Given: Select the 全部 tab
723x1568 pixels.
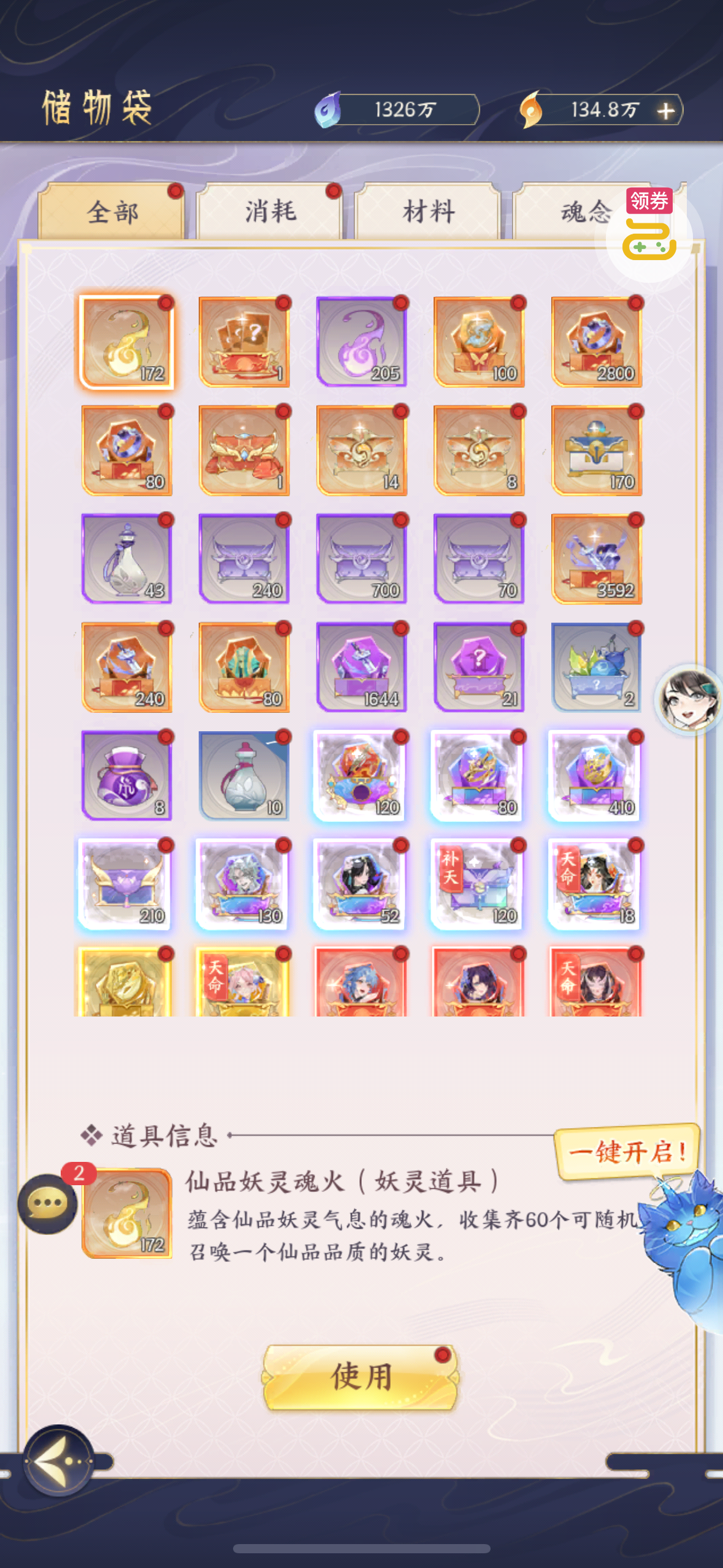Looking at the screenshot, I should point(112,212).
